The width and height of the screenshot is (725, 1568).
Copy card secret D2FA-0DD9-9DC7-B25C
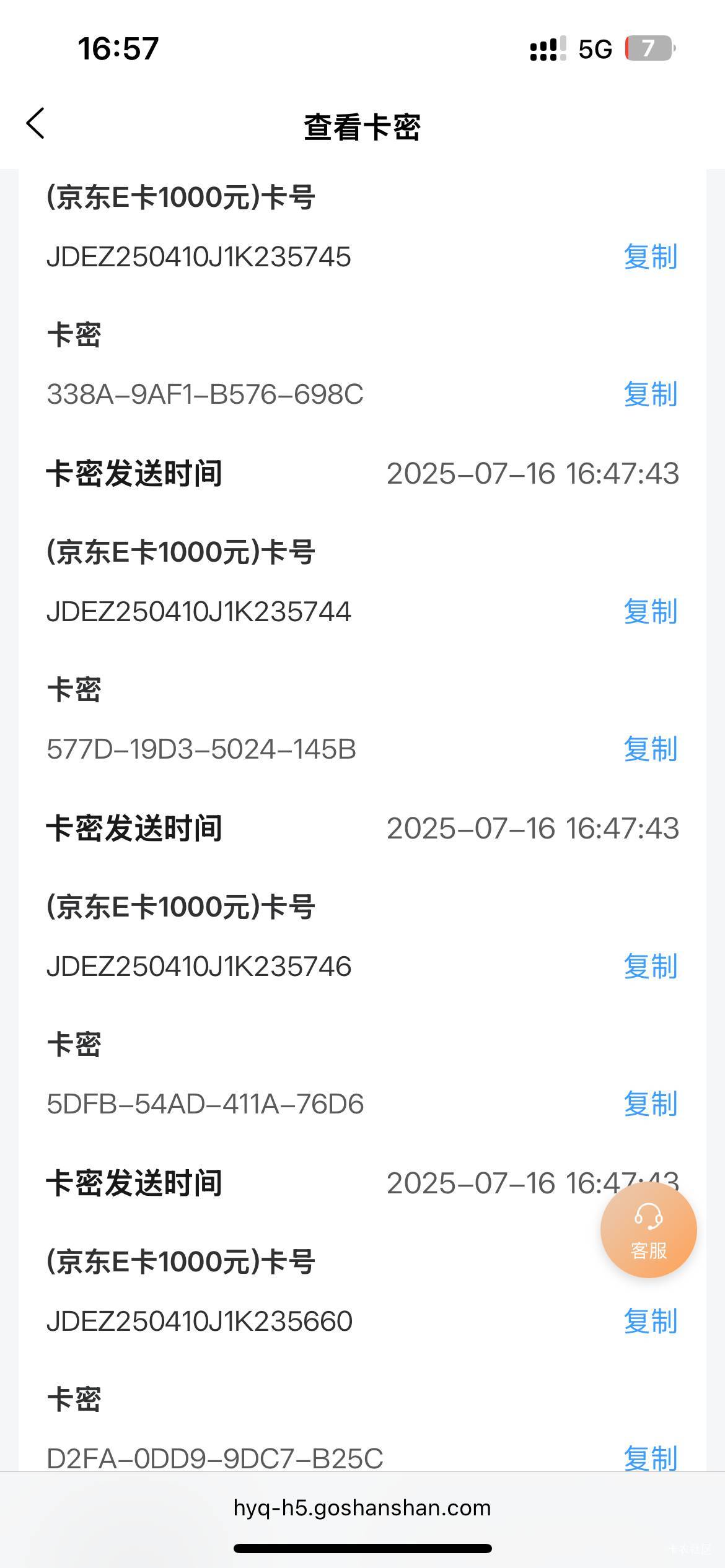click(x=650, y=1458)
